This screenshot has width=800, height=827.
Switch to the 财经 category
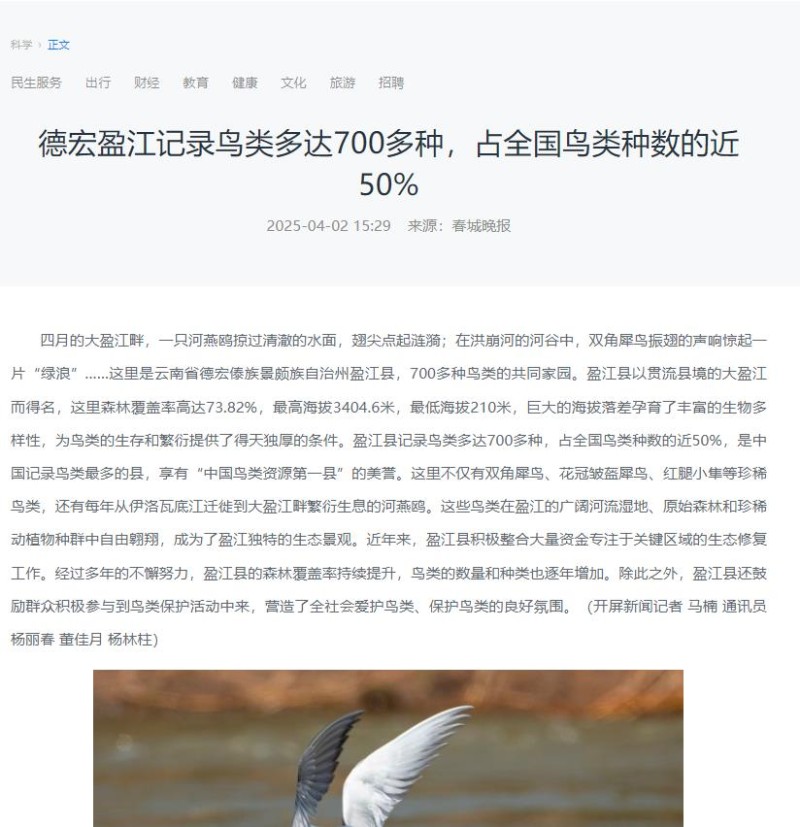(147, 83)
